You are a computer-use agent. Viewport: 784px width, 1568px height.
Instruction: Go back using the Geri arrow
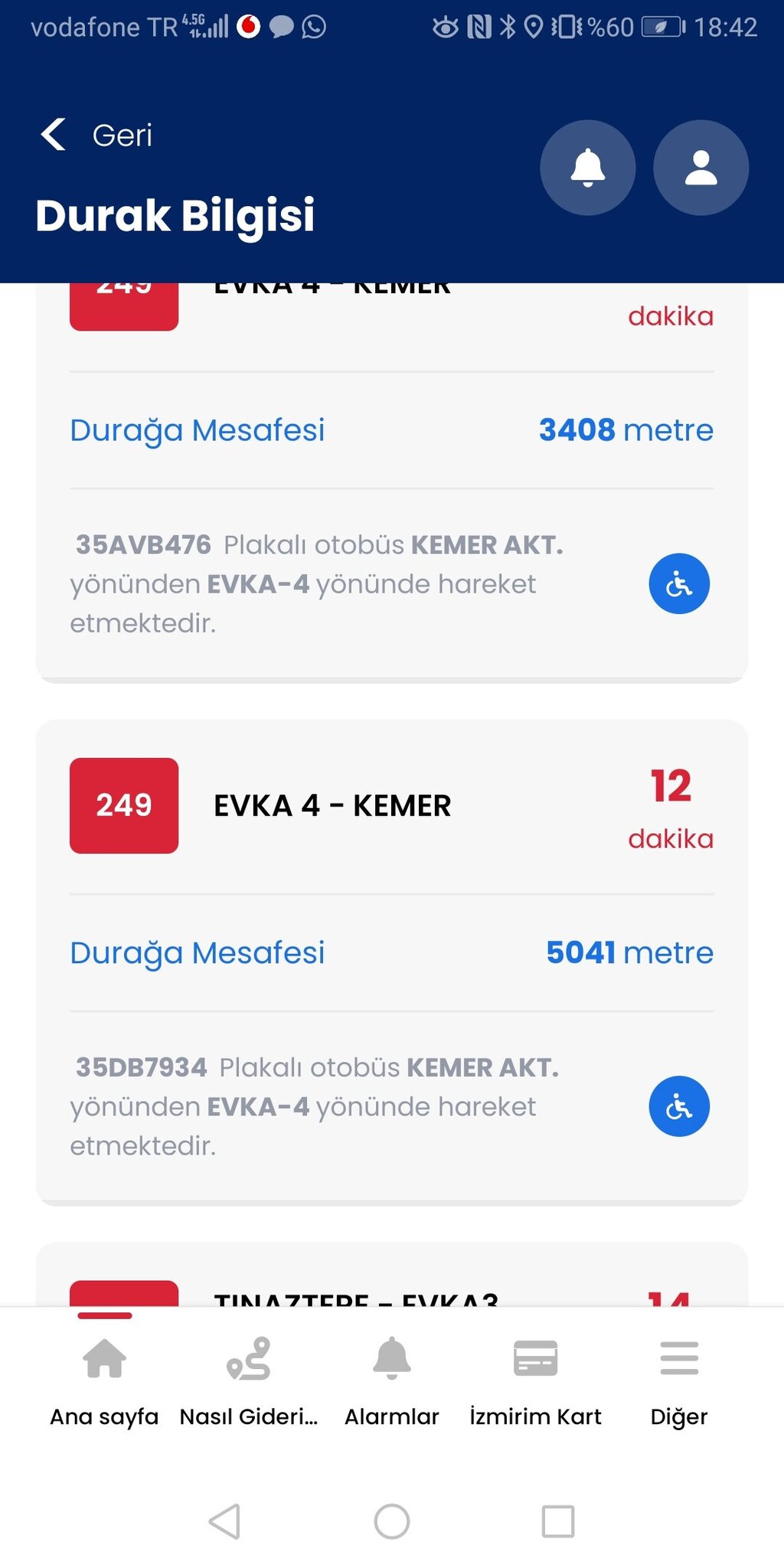tap(52, 134)
